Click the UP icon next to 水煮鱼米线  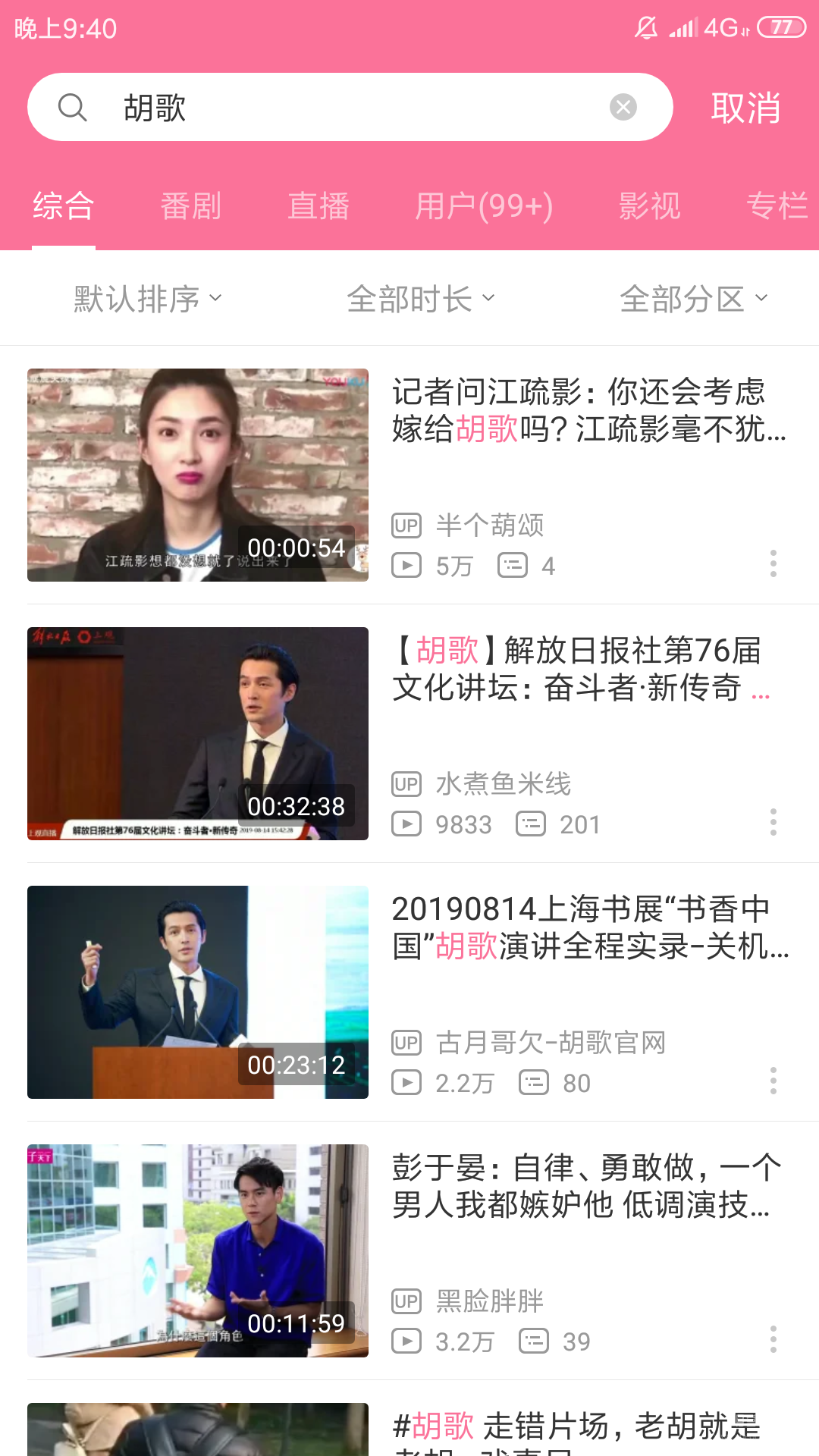coord(407,785)
